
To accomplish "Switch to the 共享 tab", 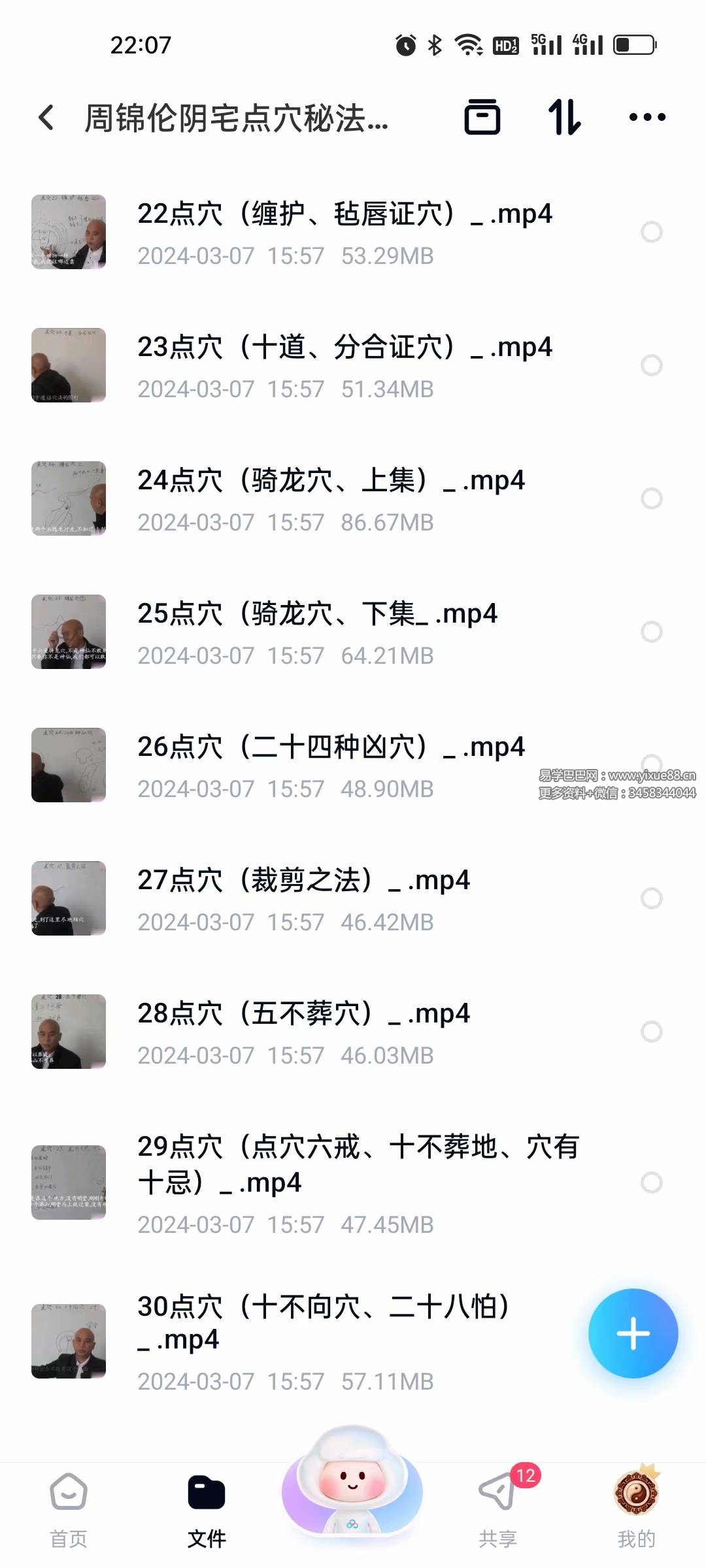I will pyautogui.click(x=497, y=1510).
